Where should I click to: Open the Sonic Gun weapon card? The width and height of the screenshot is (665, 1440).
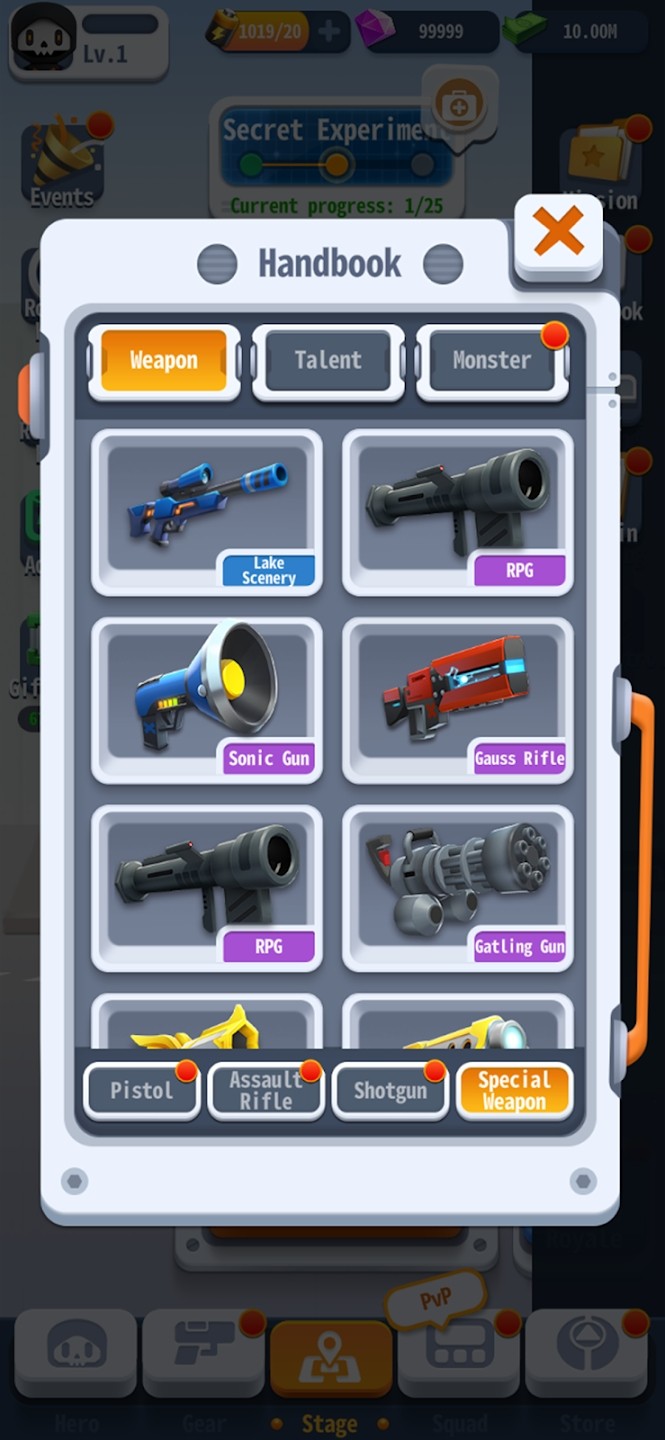point(207,700)
